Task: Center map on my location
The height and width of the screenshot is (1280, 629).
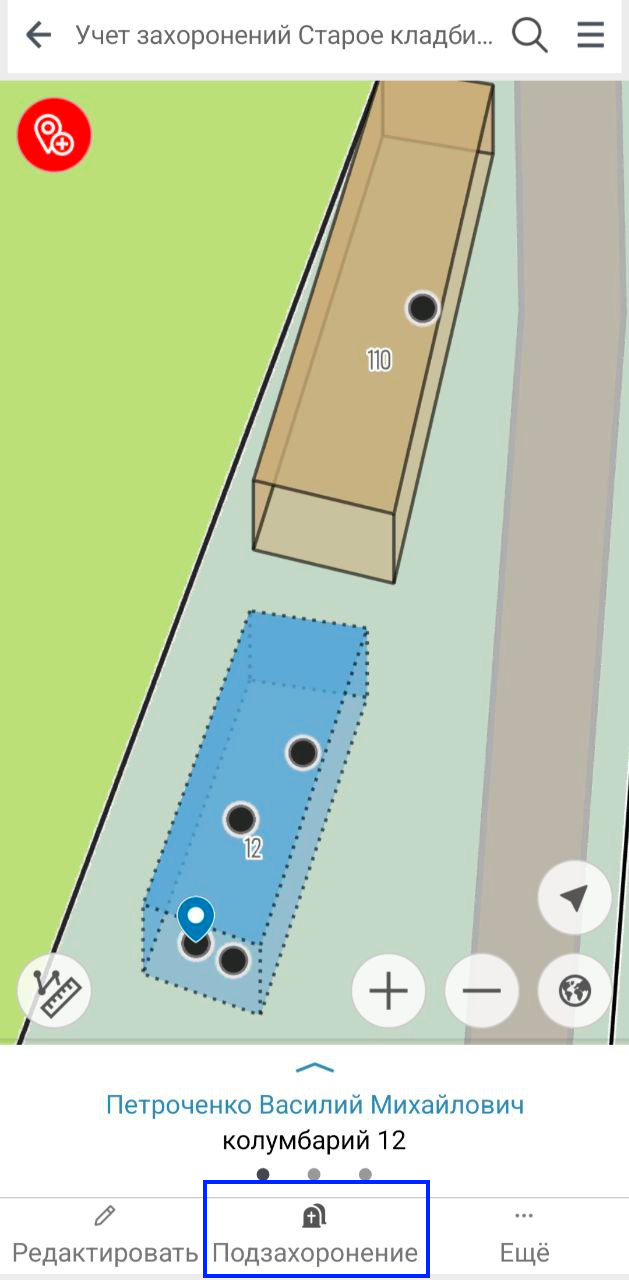Action: click(x=574, y=898)
